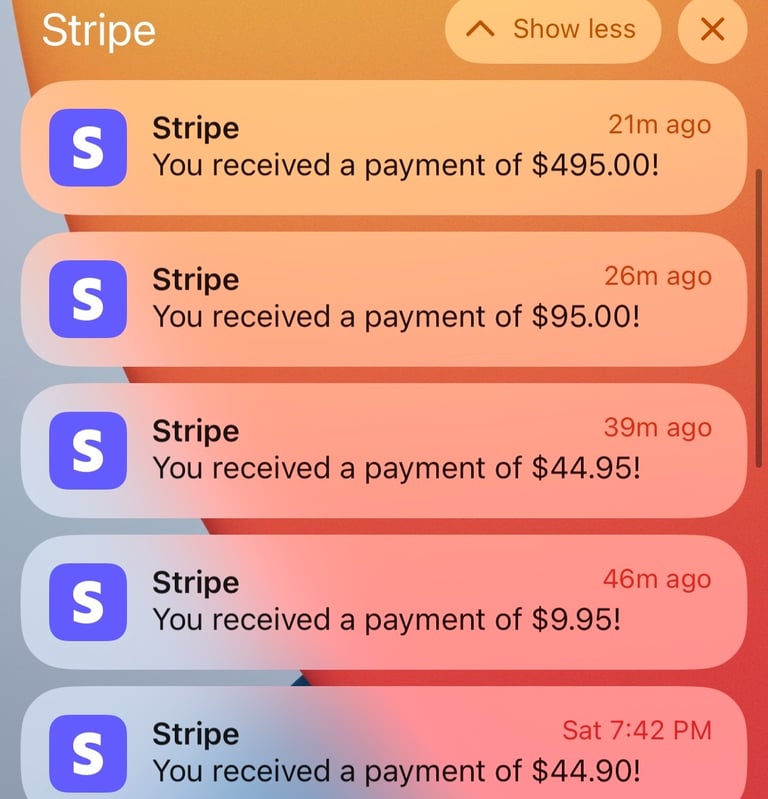
Task: Open the $9.95 payment notification
Action: [384, 602]
